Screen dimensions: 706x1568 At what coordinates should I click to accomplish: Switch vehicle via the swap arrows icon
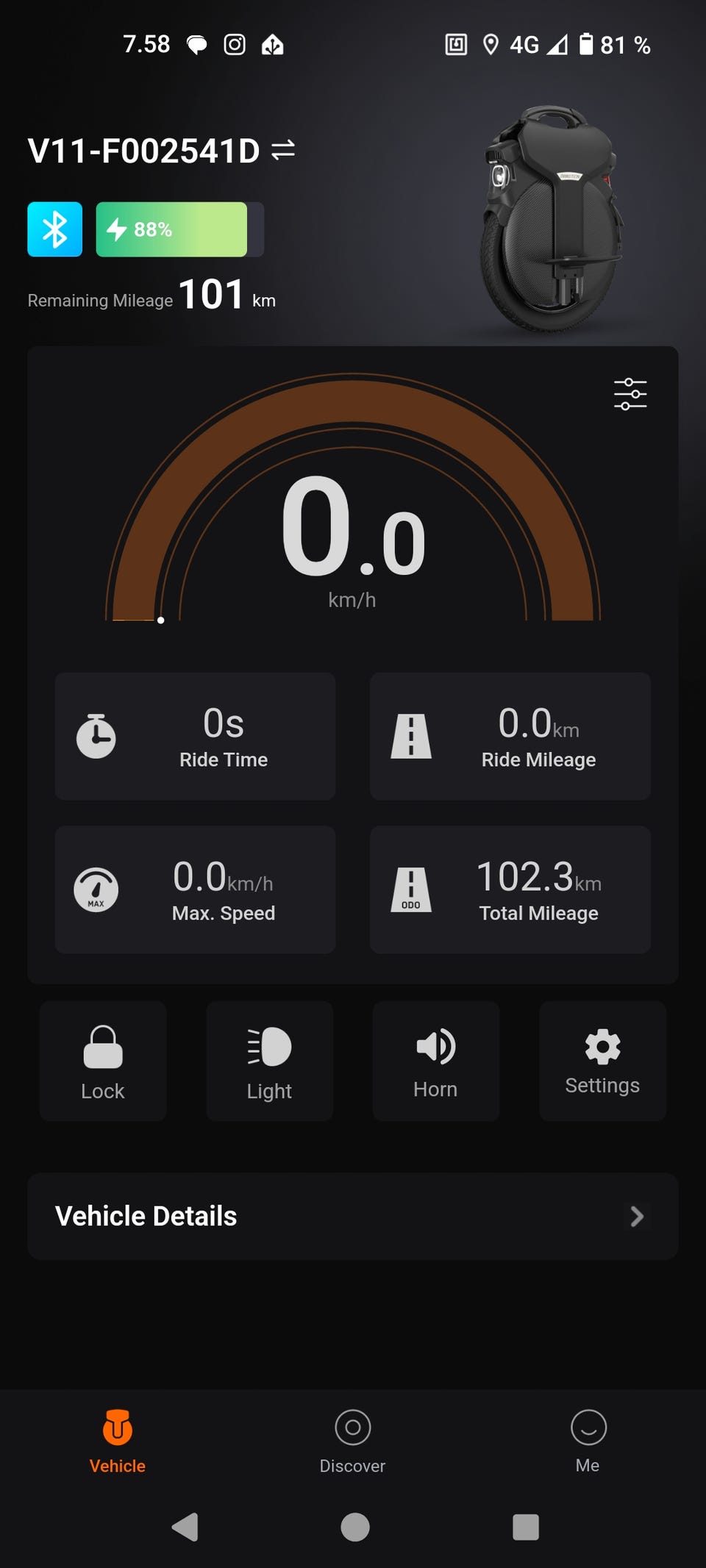[283, 151]
